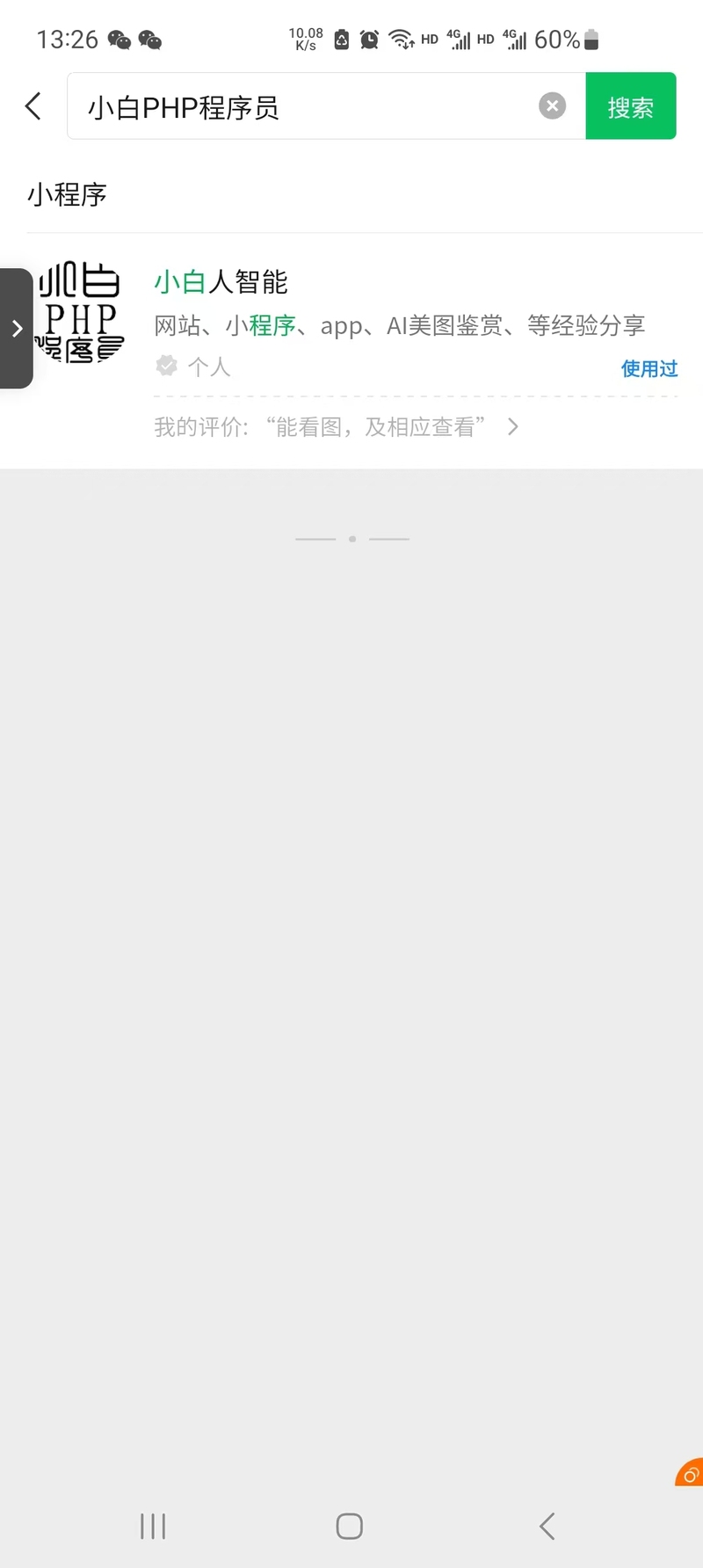703x1568 pixels.
Task: Open my review 我的评价 link
Action: point(336,427)
